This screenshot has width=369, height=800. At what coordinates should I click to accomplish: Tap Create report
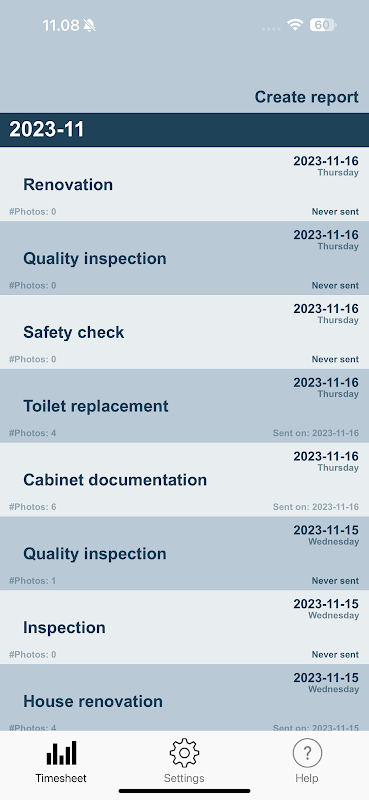click(306, 97)
